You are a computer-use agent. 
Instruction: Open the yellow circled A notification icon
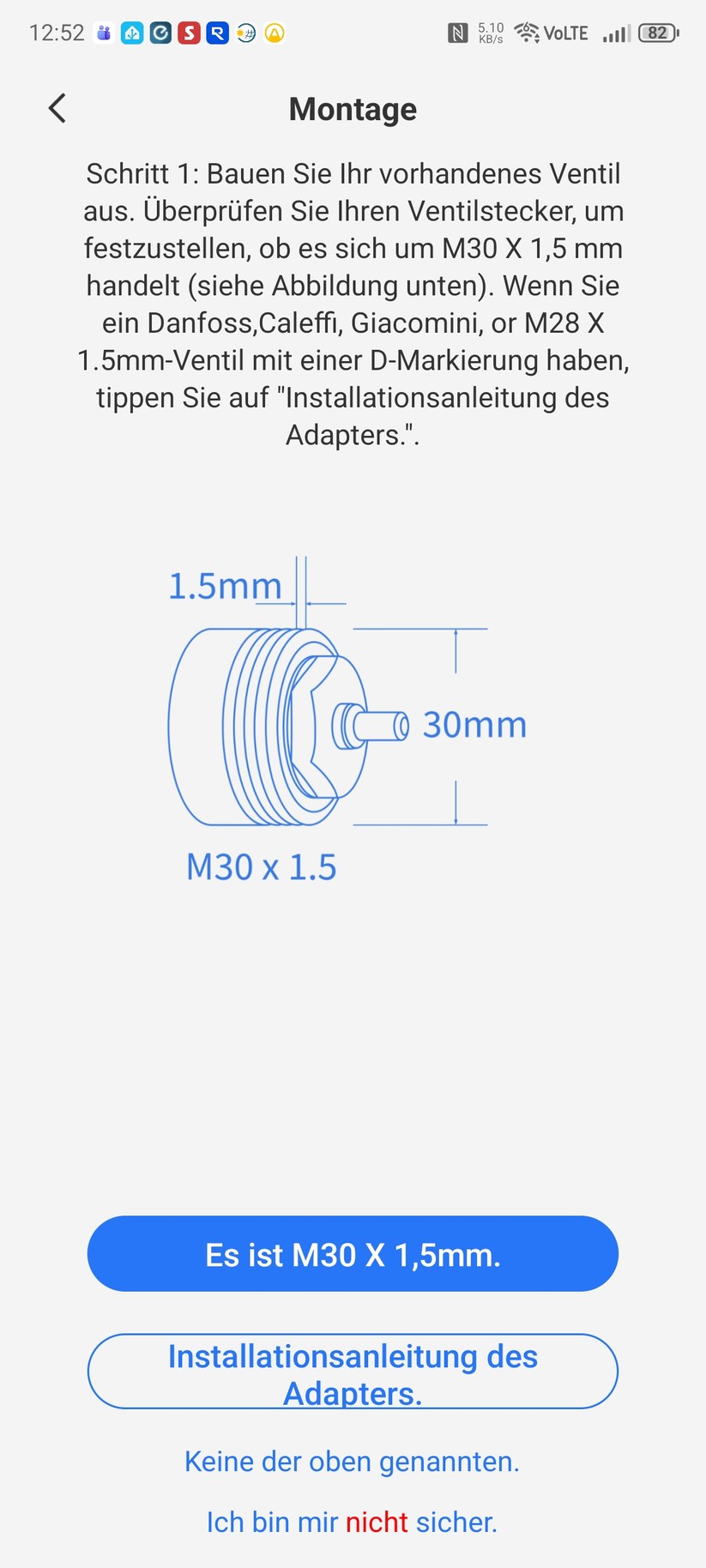pyautogui.click(x=274, y=33)
